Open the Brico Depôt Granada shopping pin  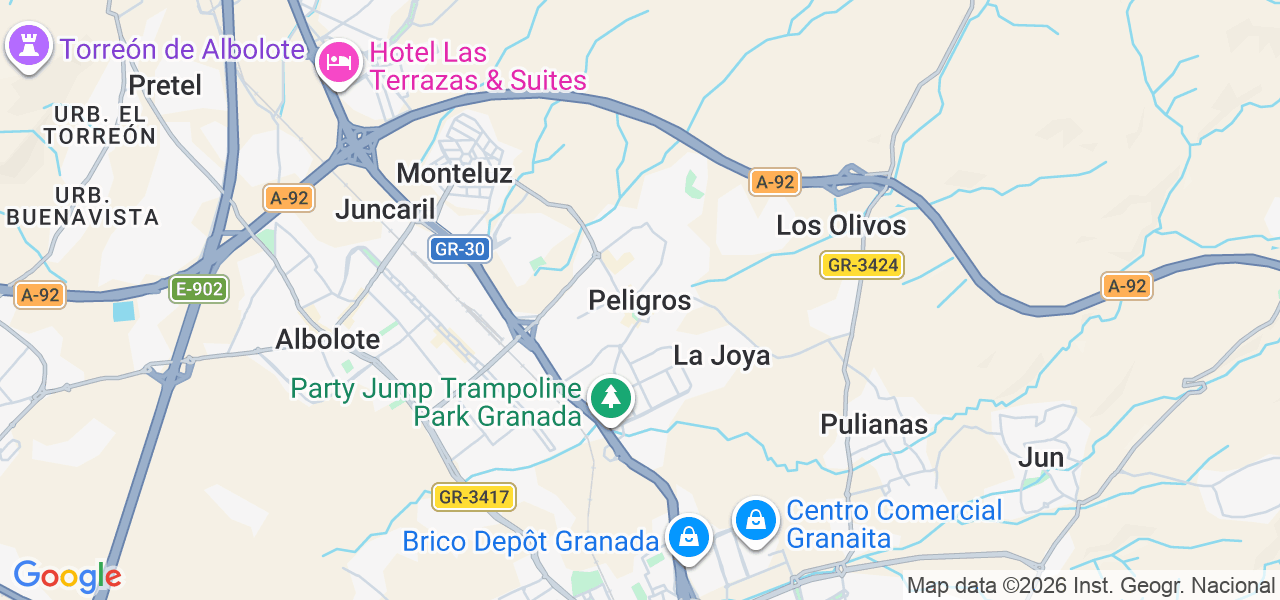689,537
